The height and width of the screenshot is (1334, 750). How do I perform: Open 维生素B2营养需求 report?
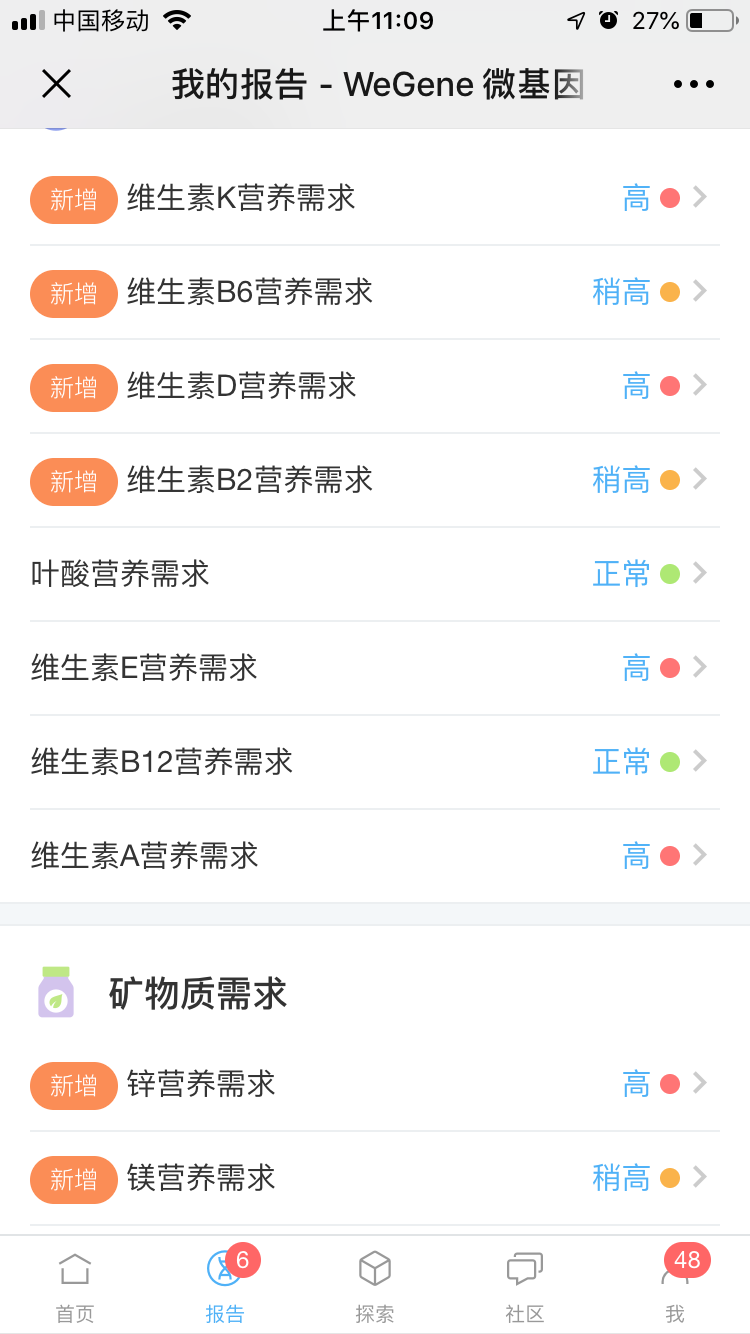[375, 480]
